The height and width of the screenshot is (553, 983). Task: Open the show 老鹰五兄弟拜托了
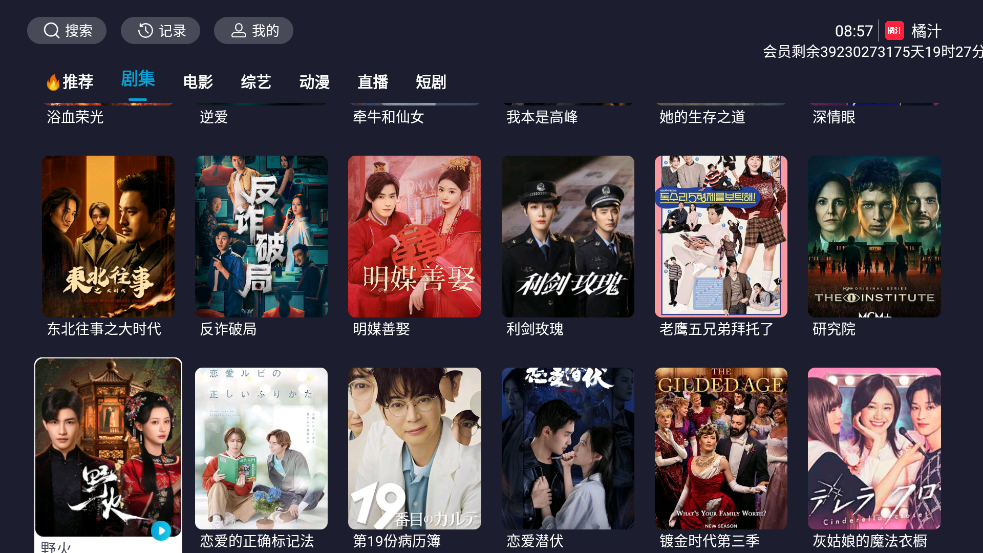721,237
